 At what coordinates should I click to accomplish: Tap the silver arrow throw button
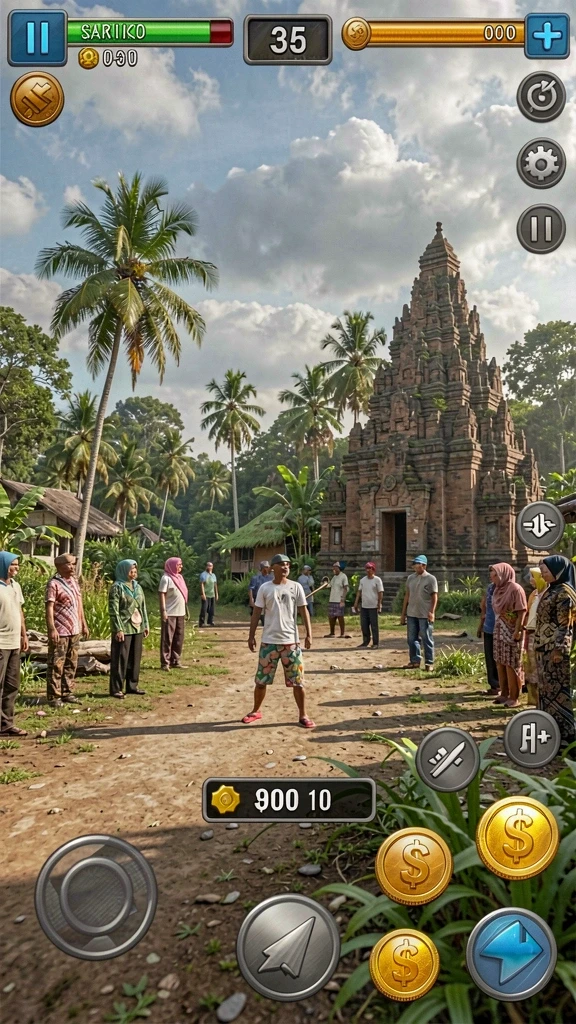[288, 946]
